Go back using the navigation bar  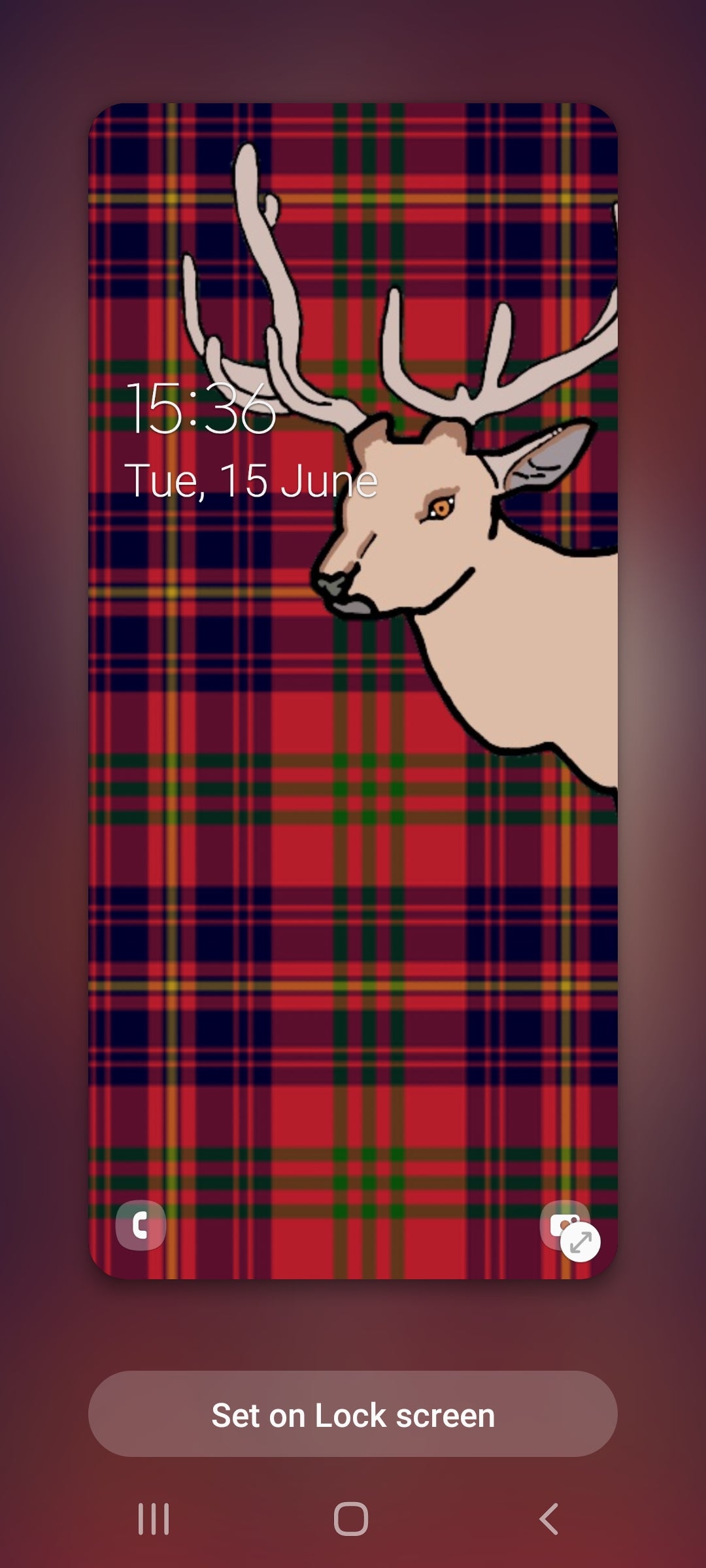(549, 1518)
